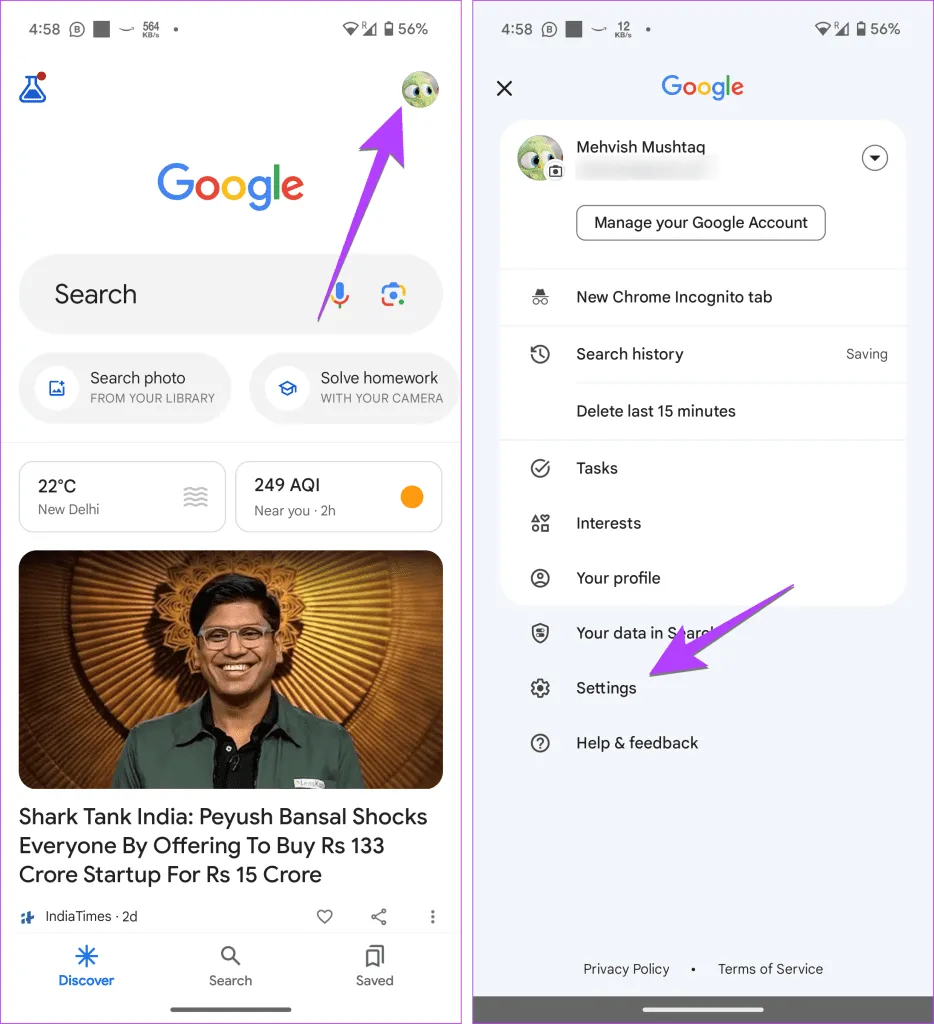The image size is (934, 1024).
Task: Tap Manage your Google Account
Action: (700, 223)
